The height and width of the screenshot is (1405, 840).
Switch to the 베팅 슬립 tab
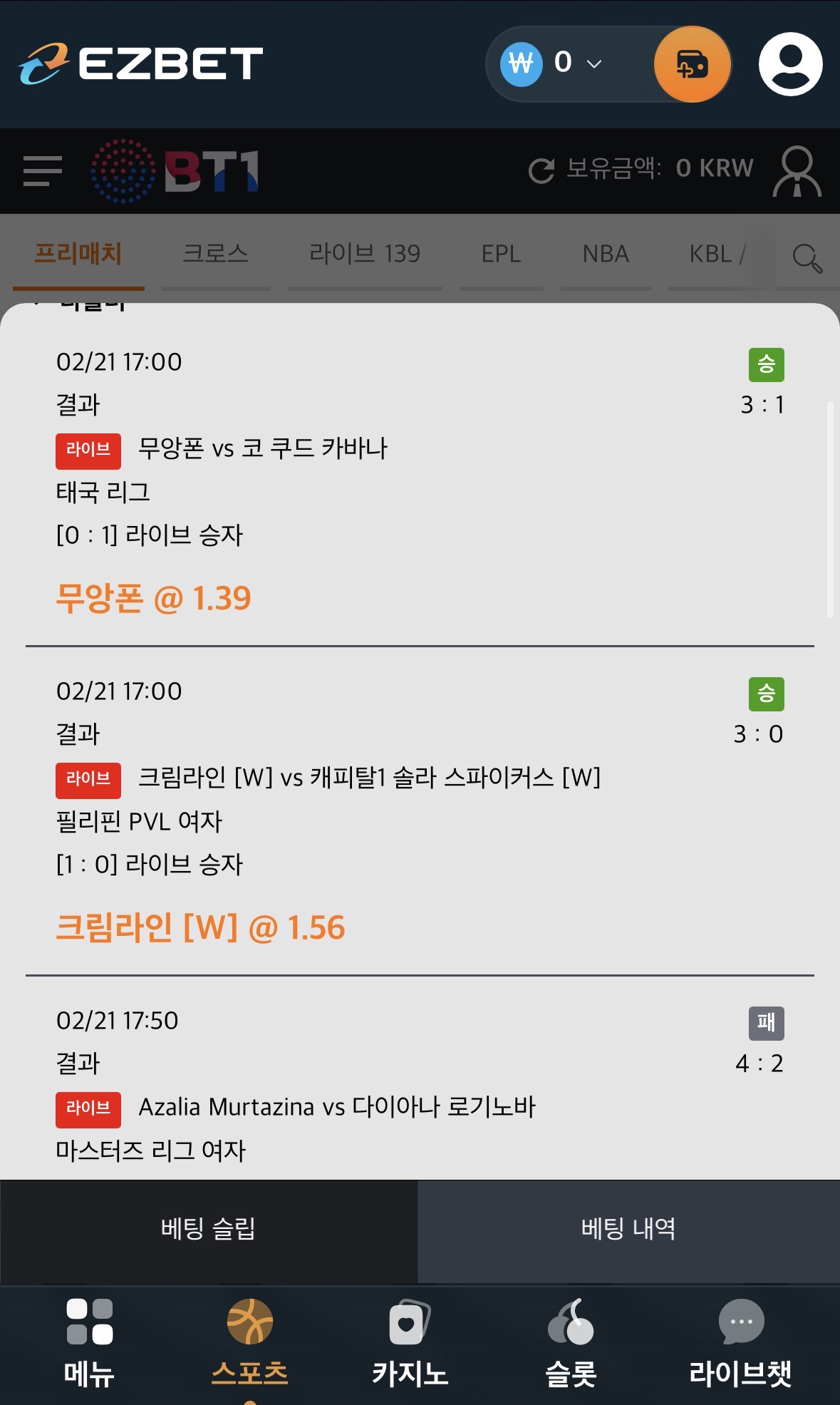pyautogui.click(x=208, y=1228)
